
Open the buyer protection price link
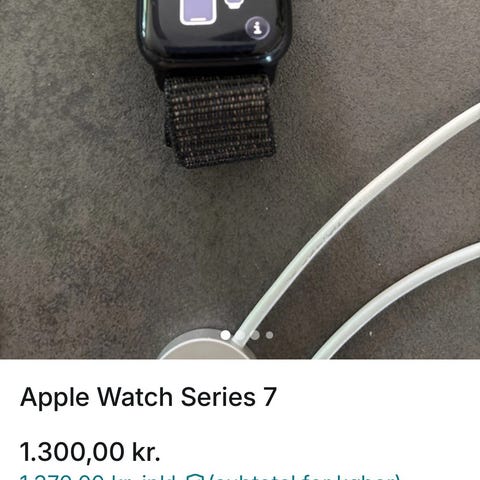210,476
